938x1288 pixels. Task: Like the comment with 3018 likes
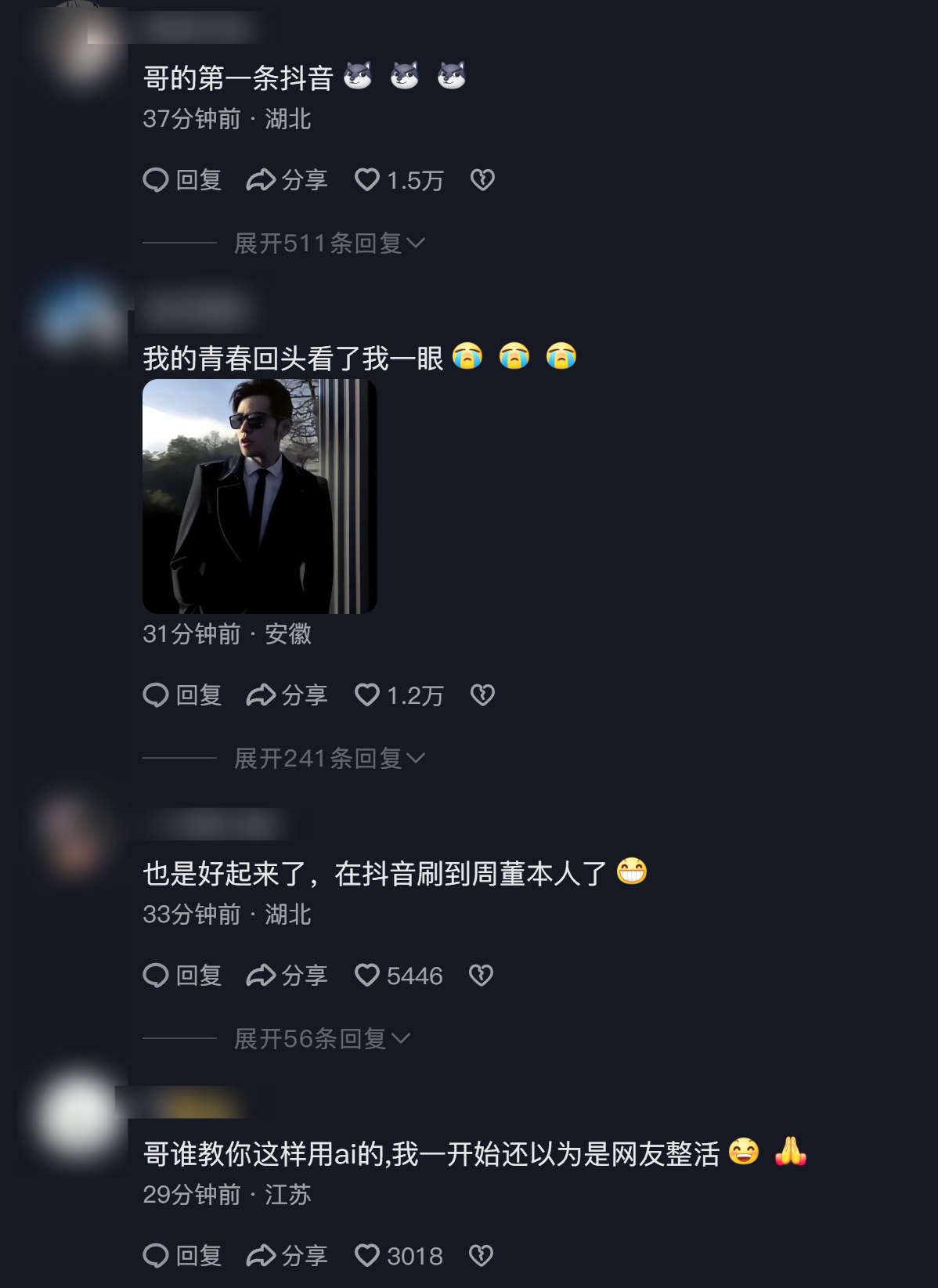pyautogui.click(x=367, y=1256)
